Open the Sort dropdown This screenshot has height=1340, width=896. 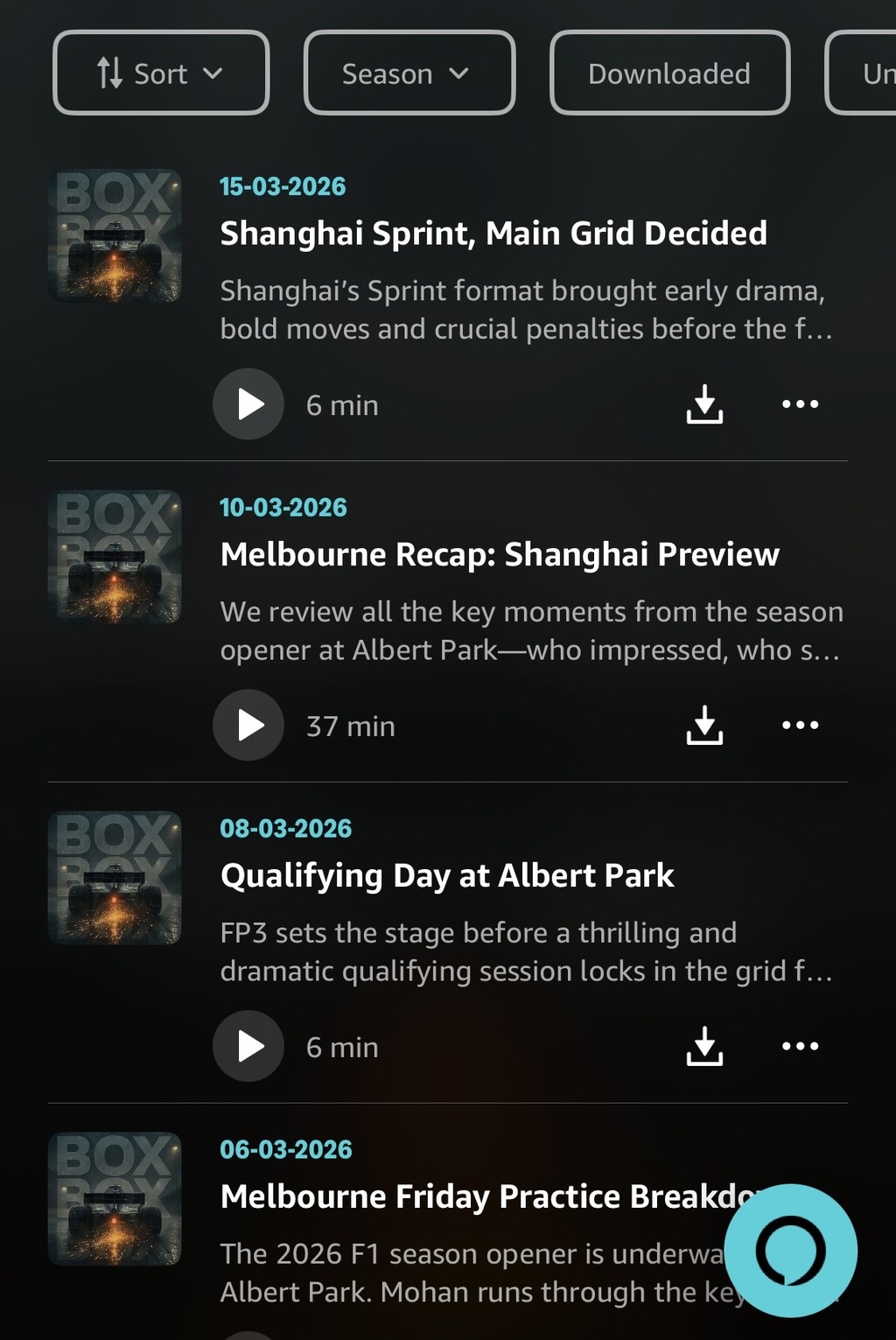coord(161,74)
